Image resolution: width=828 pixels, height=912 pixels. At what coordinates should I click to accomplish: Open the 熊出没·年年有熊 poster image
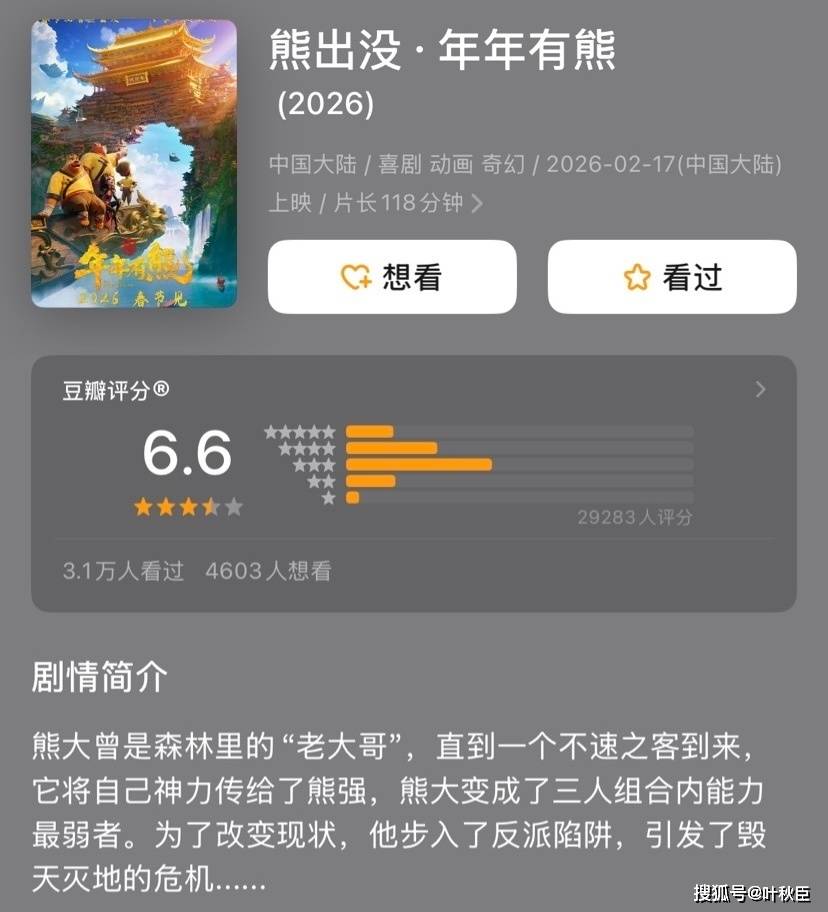(x=134, y=163)
